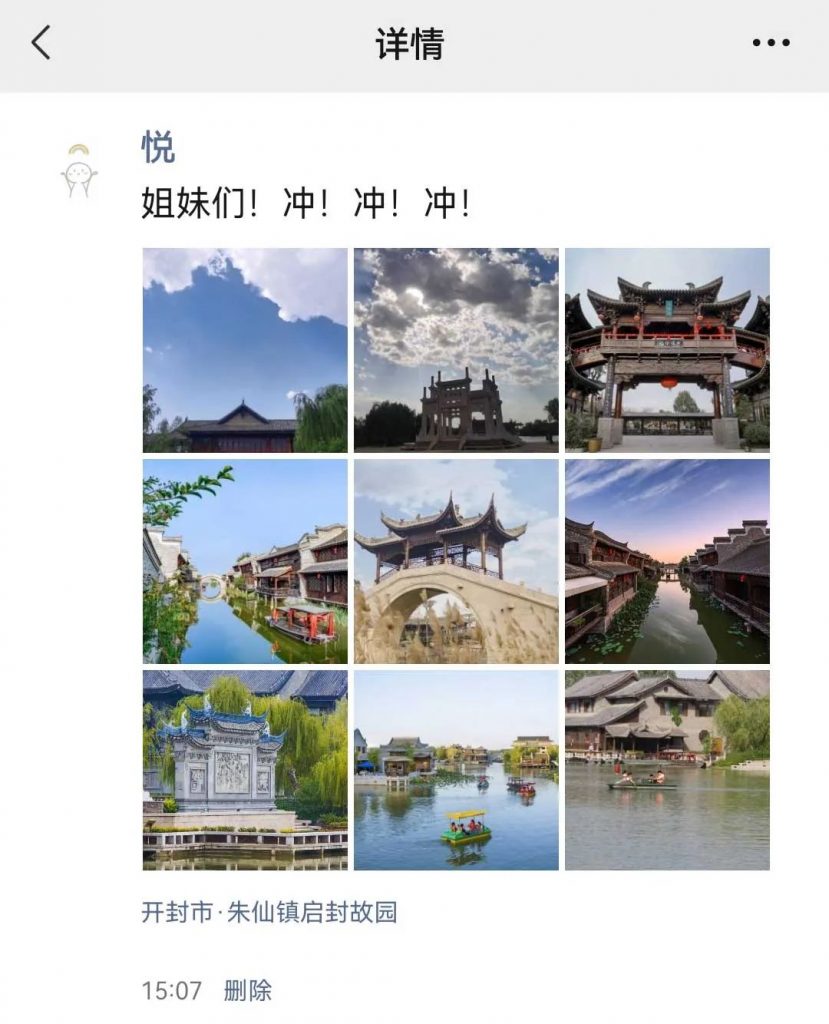
Task: Open 悦's profile avatar
Action: 78,169
